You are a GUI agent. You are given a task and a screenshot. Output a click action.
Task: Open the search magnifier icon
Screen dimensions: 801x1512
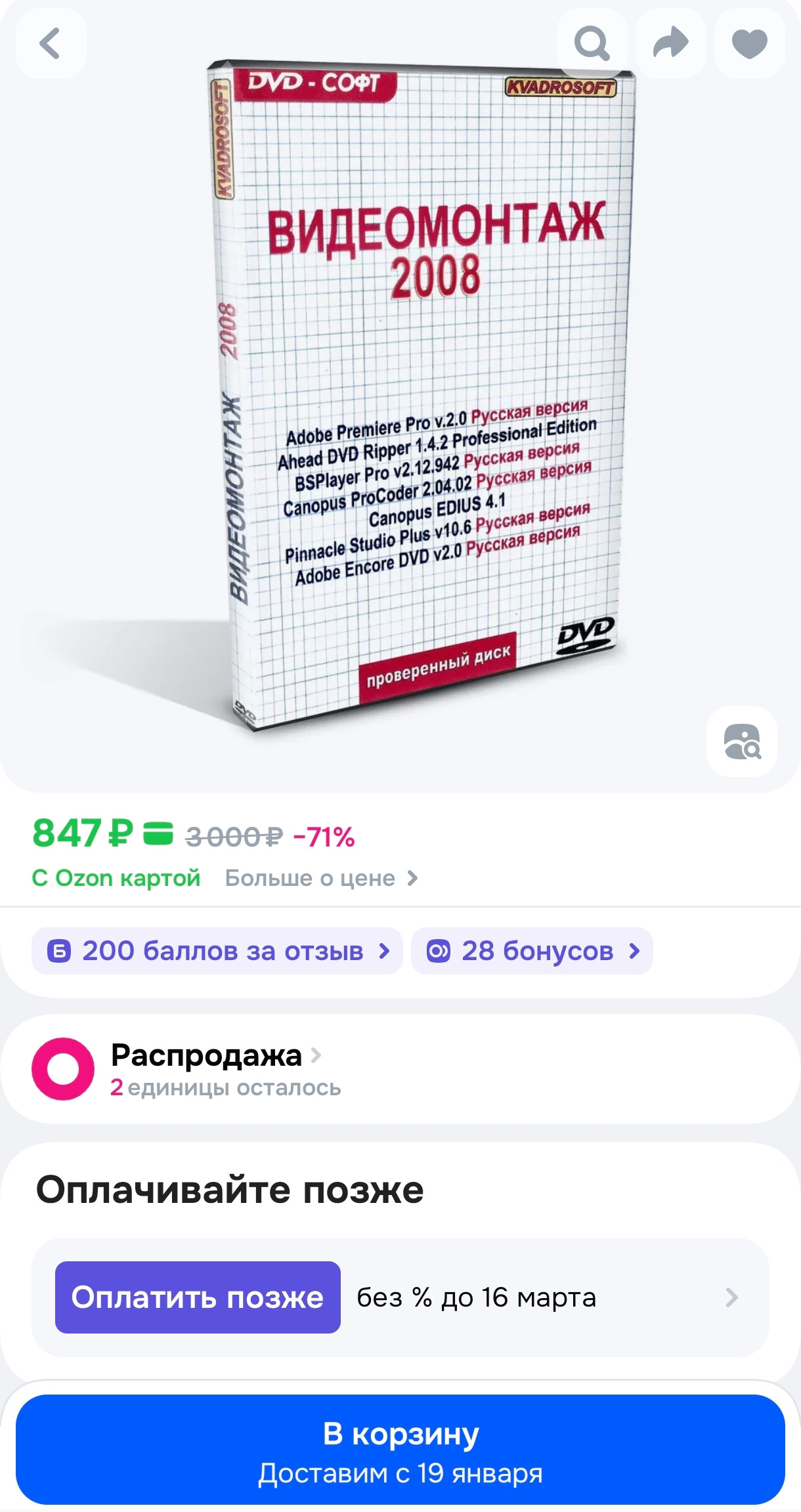(592, 44)
